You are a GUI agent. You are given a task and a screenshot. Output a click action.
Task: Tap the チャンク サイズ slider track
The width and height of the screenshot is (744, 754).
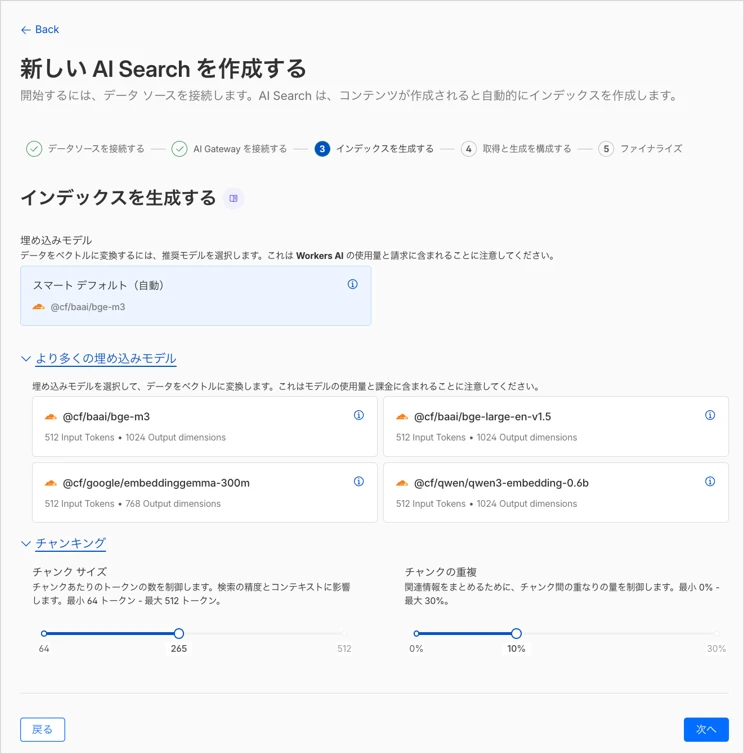pos(260,634)
